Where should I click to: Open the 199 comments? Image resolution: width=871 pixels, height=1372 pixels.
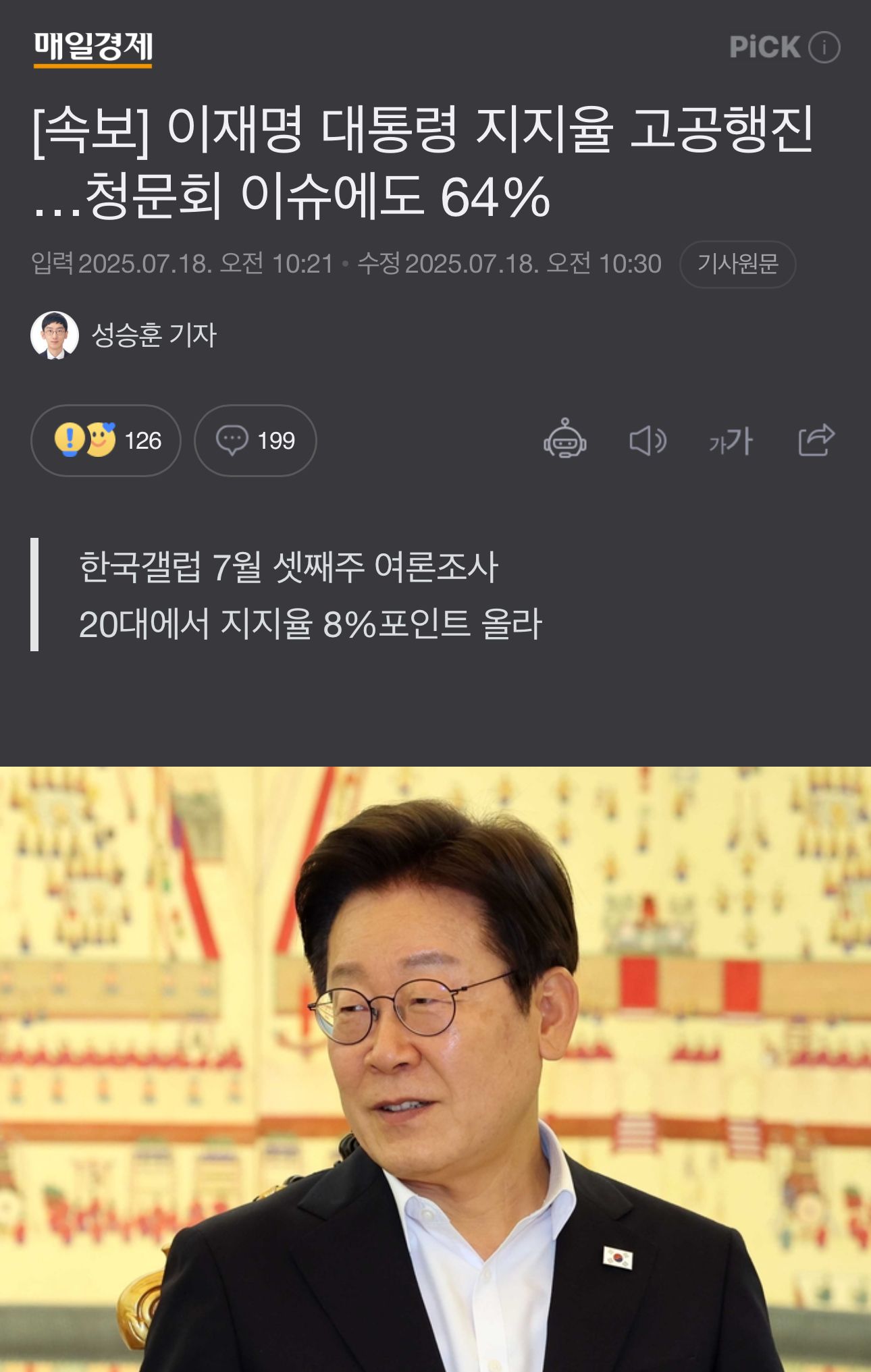(x=255, y=441)
